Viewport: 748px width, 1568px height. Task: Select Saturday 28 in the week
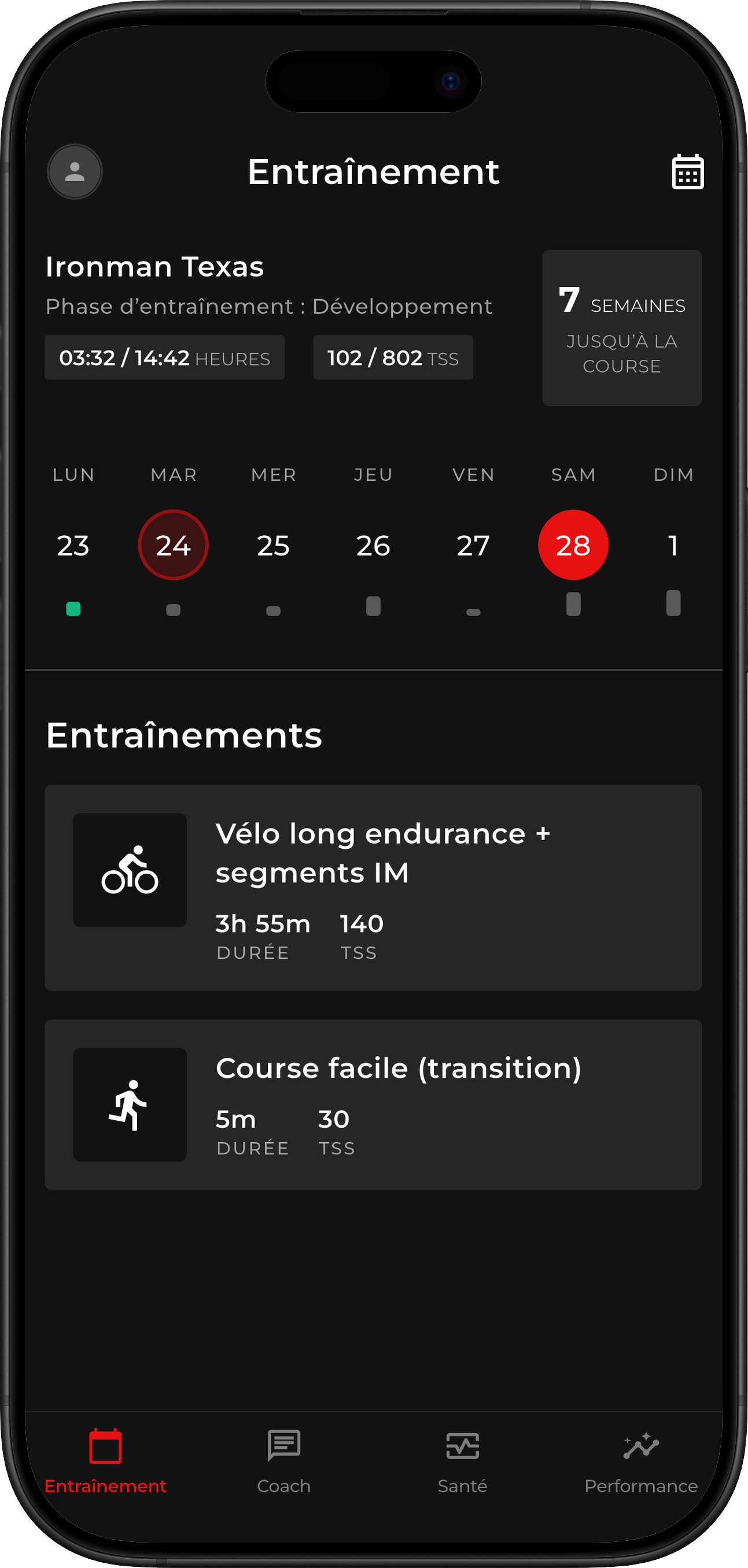[x=573, y=546]
